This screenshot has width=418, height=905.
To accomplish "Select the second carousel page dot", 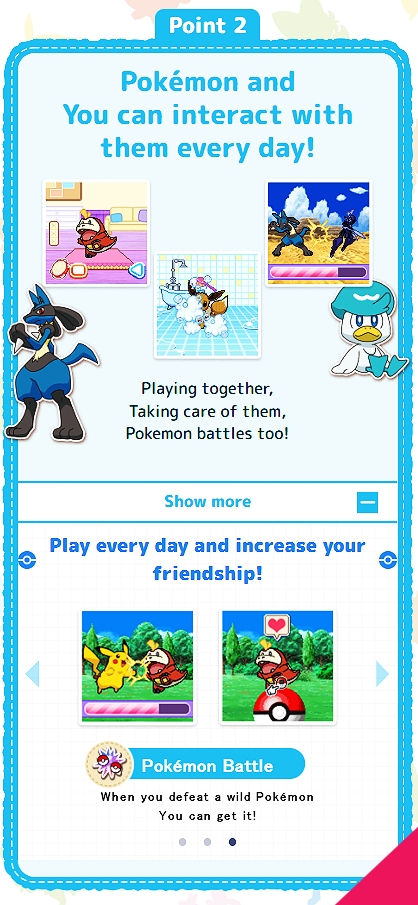I will point(207,842).
